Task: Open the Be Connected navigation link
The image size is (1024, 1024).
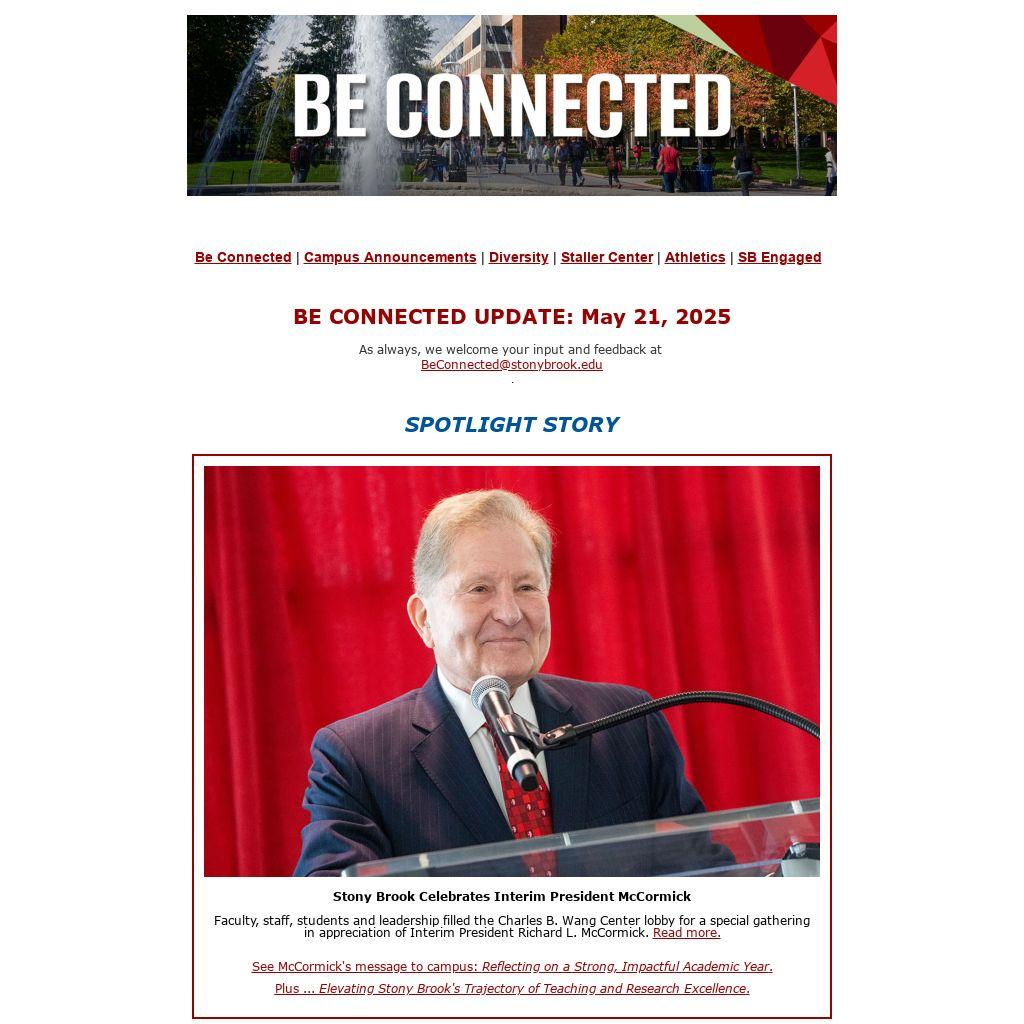Action: [243, 257]
